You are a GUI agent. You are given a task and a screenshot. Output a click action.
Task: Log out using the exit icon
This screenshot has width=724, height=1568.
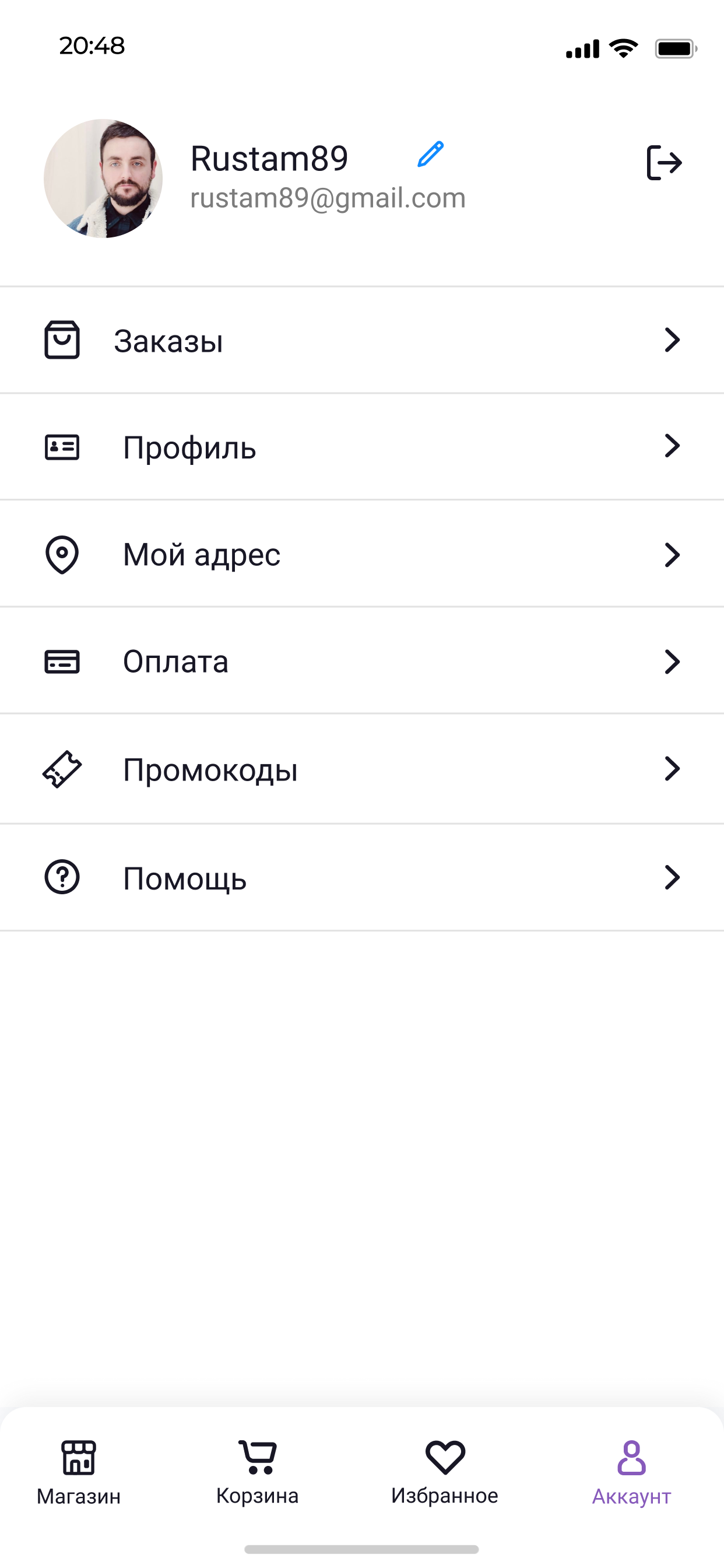tap(664, 163)
